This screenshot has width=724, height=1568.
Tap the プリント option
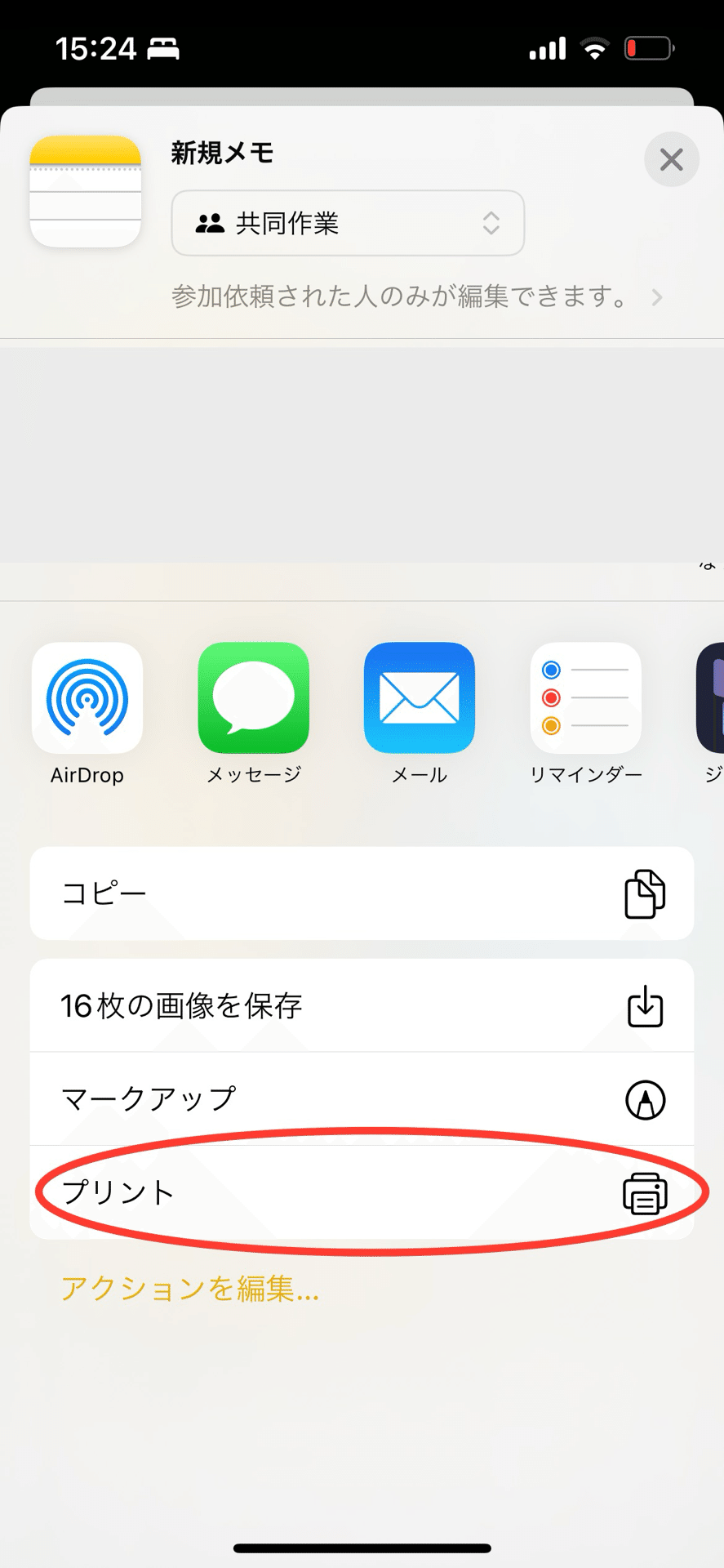tap(362, 1192)
